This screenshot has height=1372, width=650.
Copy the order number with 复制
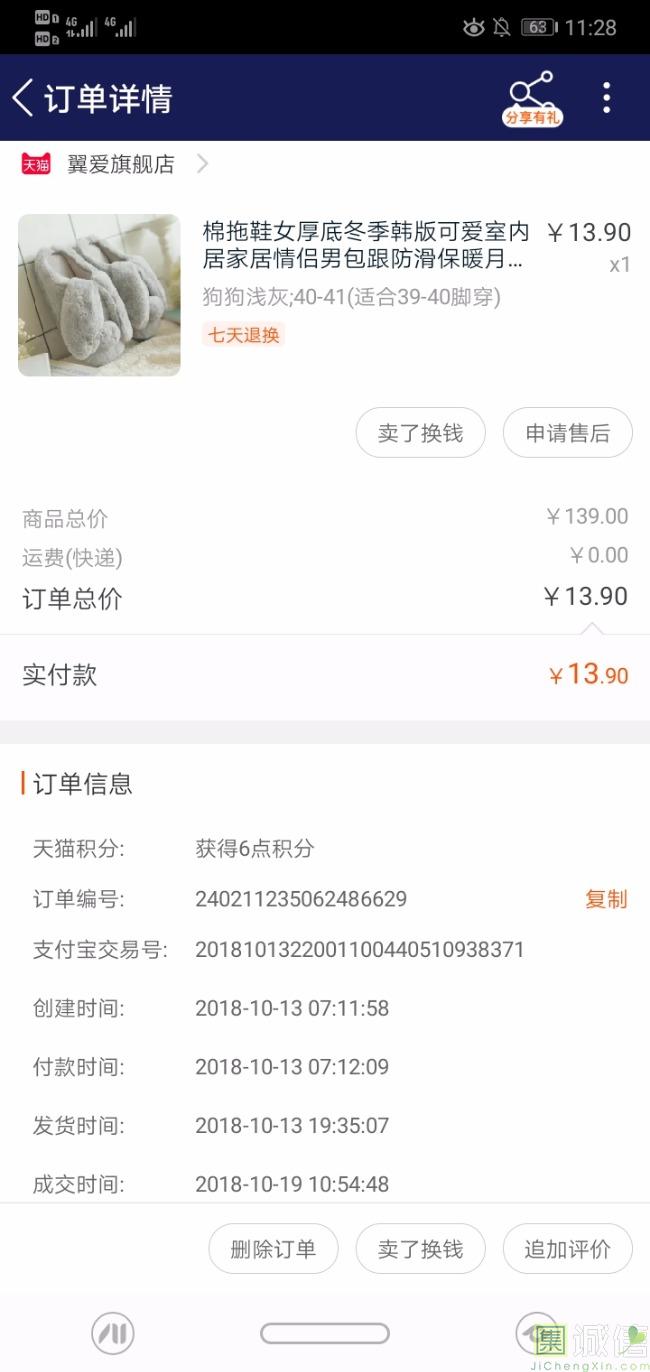click(x=606, y=899)
